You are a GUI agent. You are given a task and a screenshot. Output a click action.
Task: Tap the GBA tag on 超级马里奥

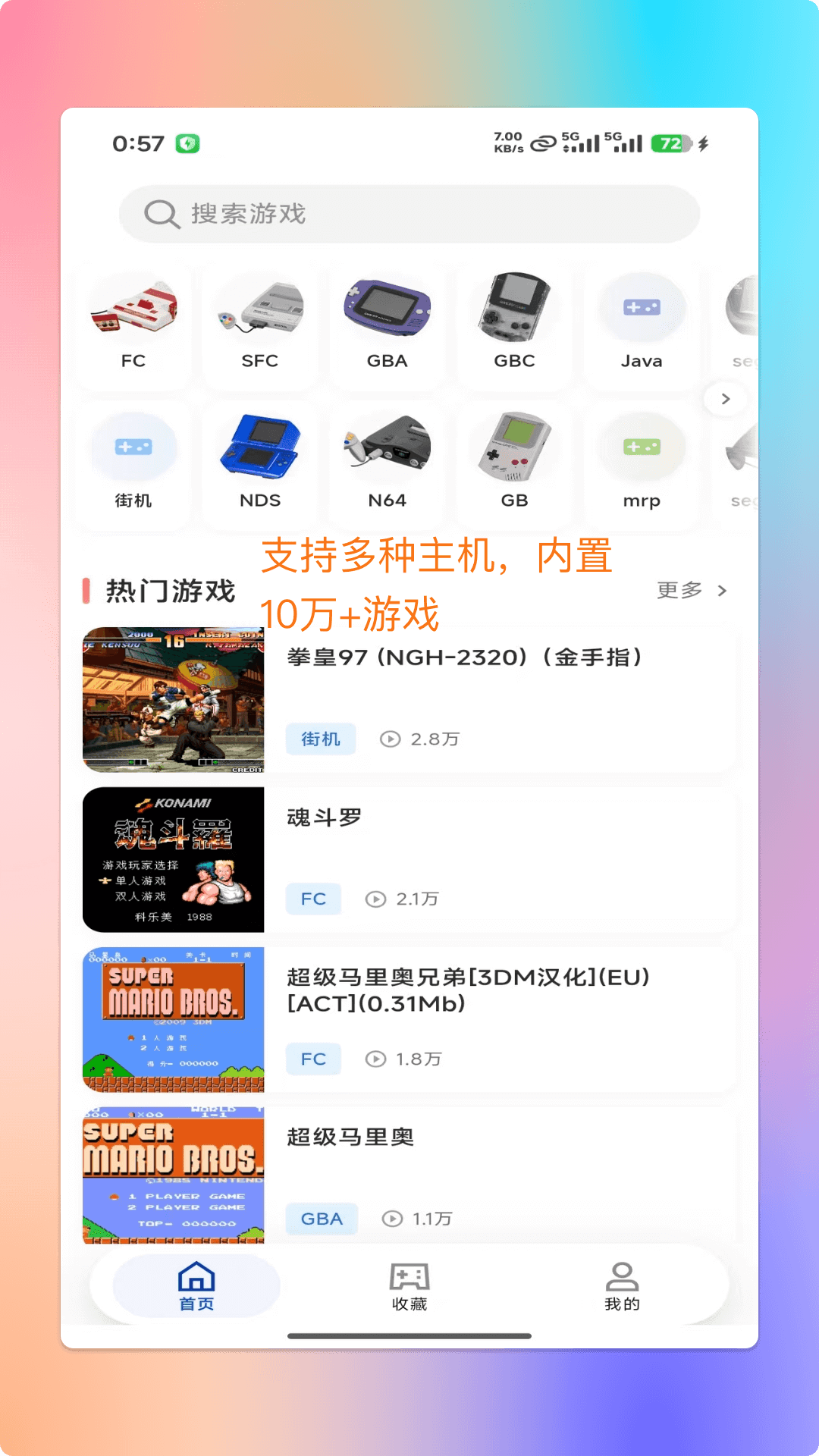point(322,1219)
